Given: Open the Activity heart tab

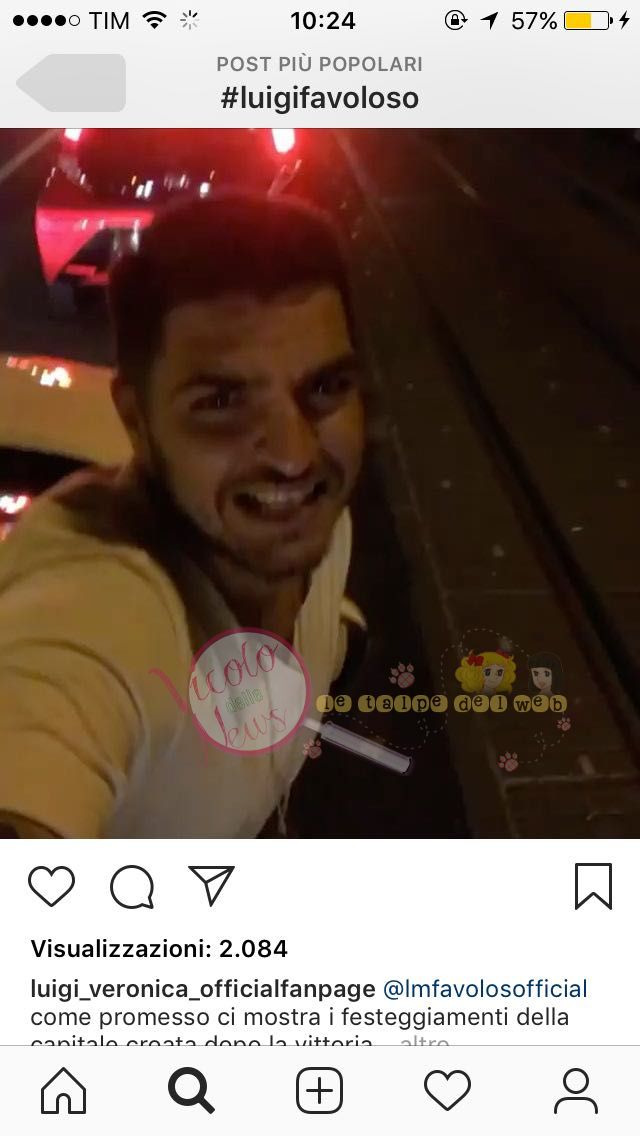Looking at the screenshot, I should (447, 1090).
